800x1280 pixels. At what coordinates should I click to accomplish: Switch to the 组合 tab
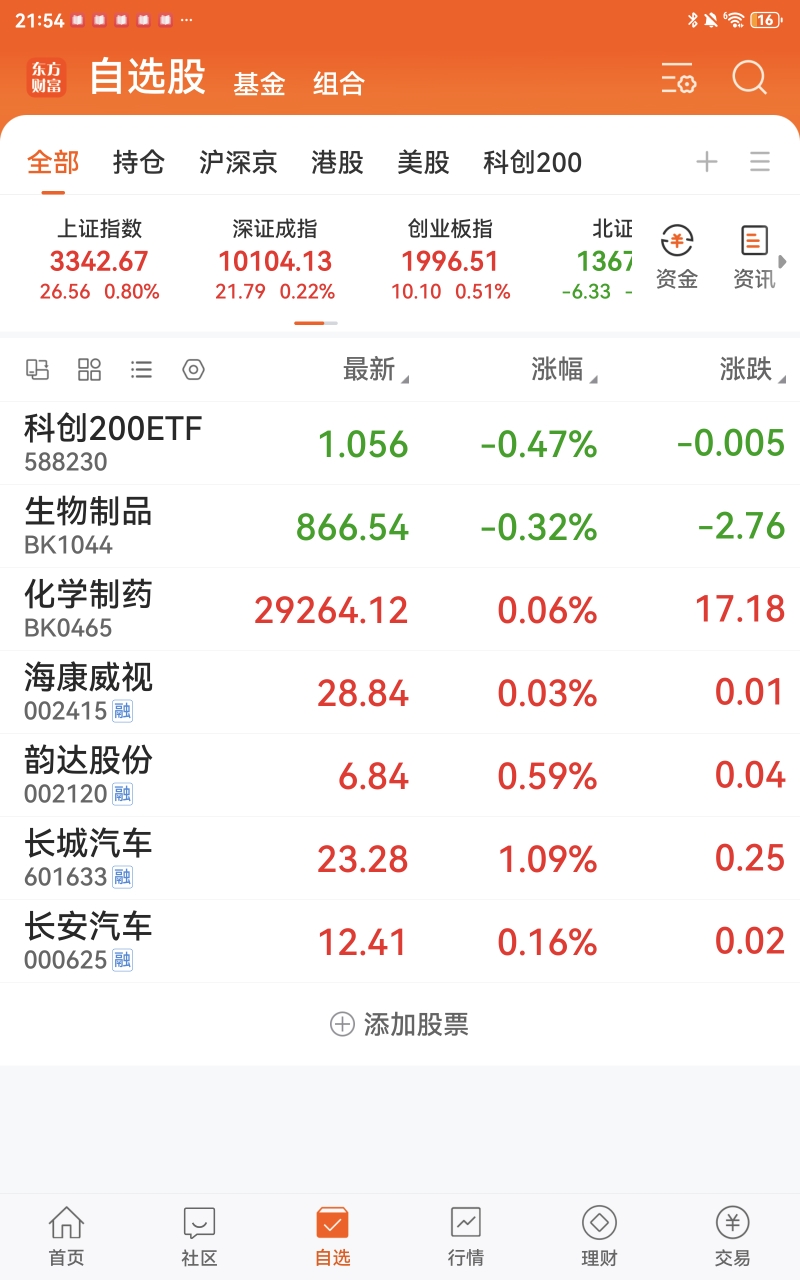[338, 84]
